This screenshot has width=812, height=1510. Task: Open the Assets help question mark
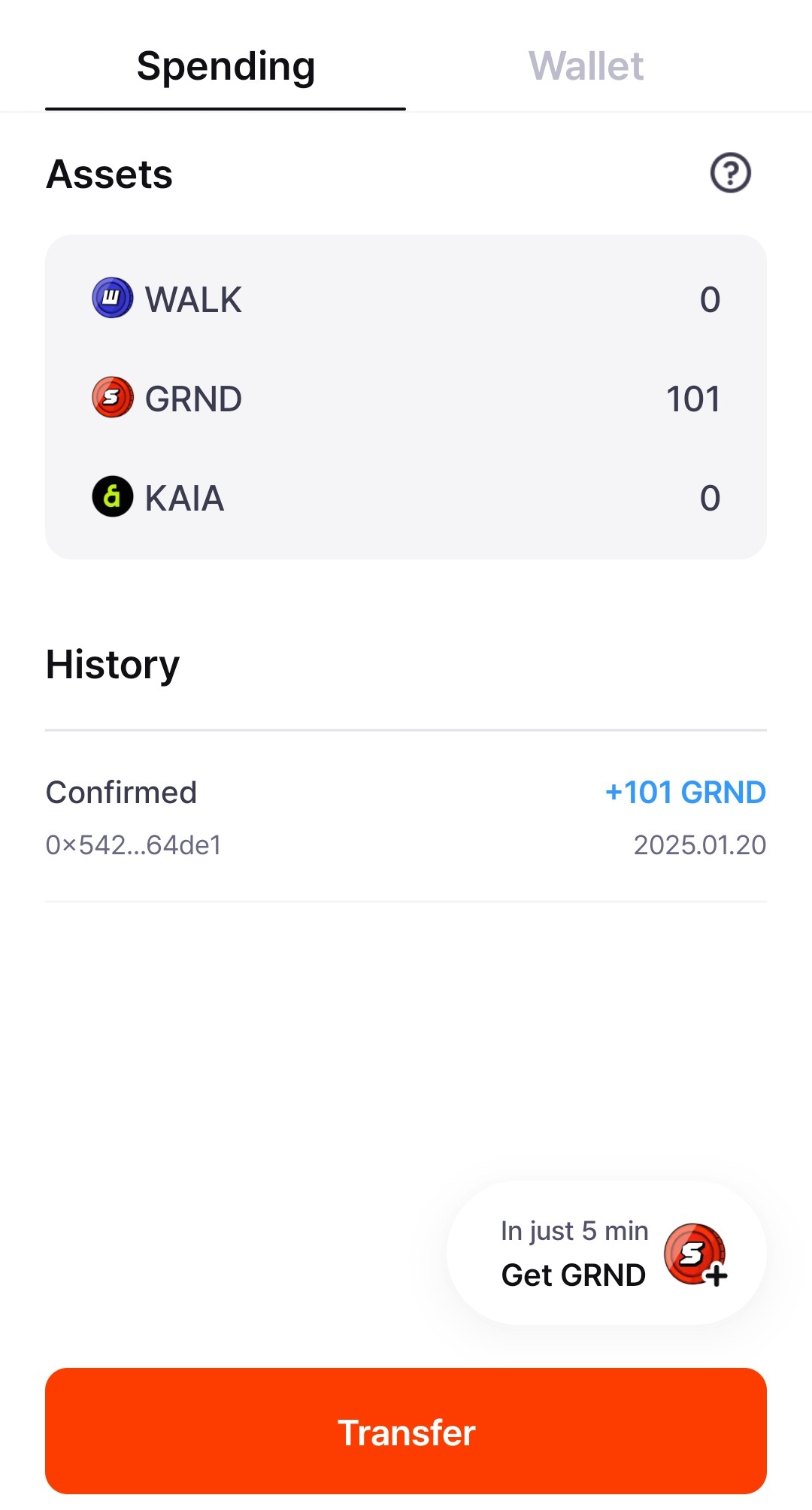(730, 173)
